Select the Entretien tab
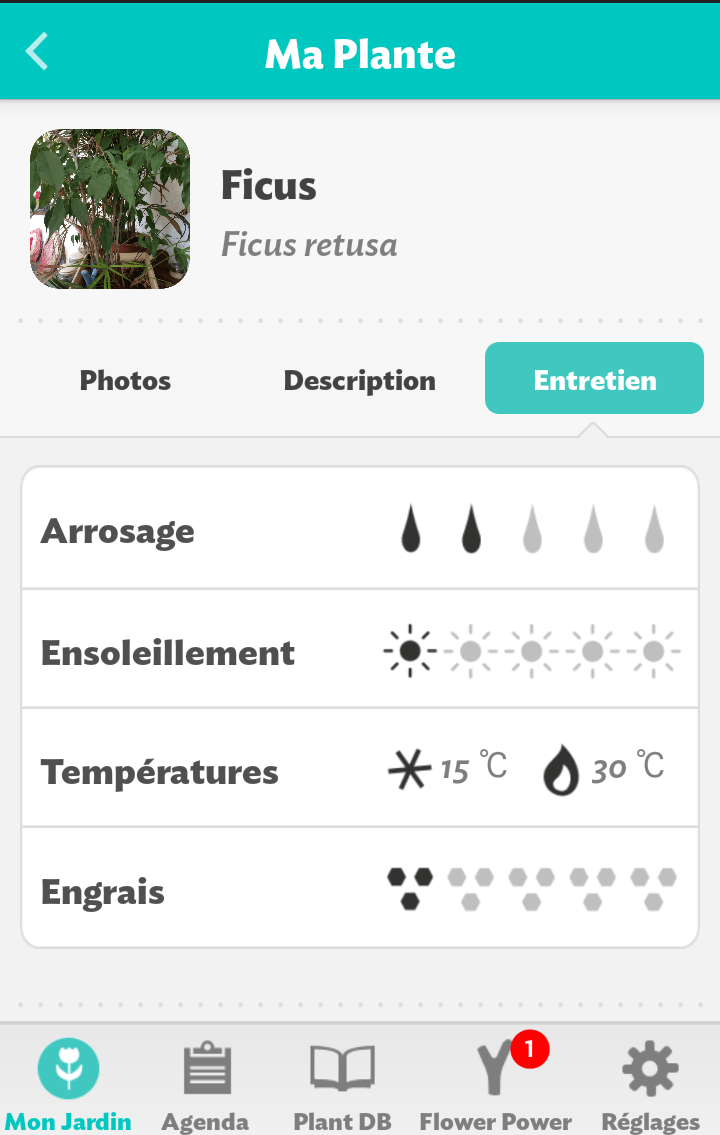 pos(594,379)
